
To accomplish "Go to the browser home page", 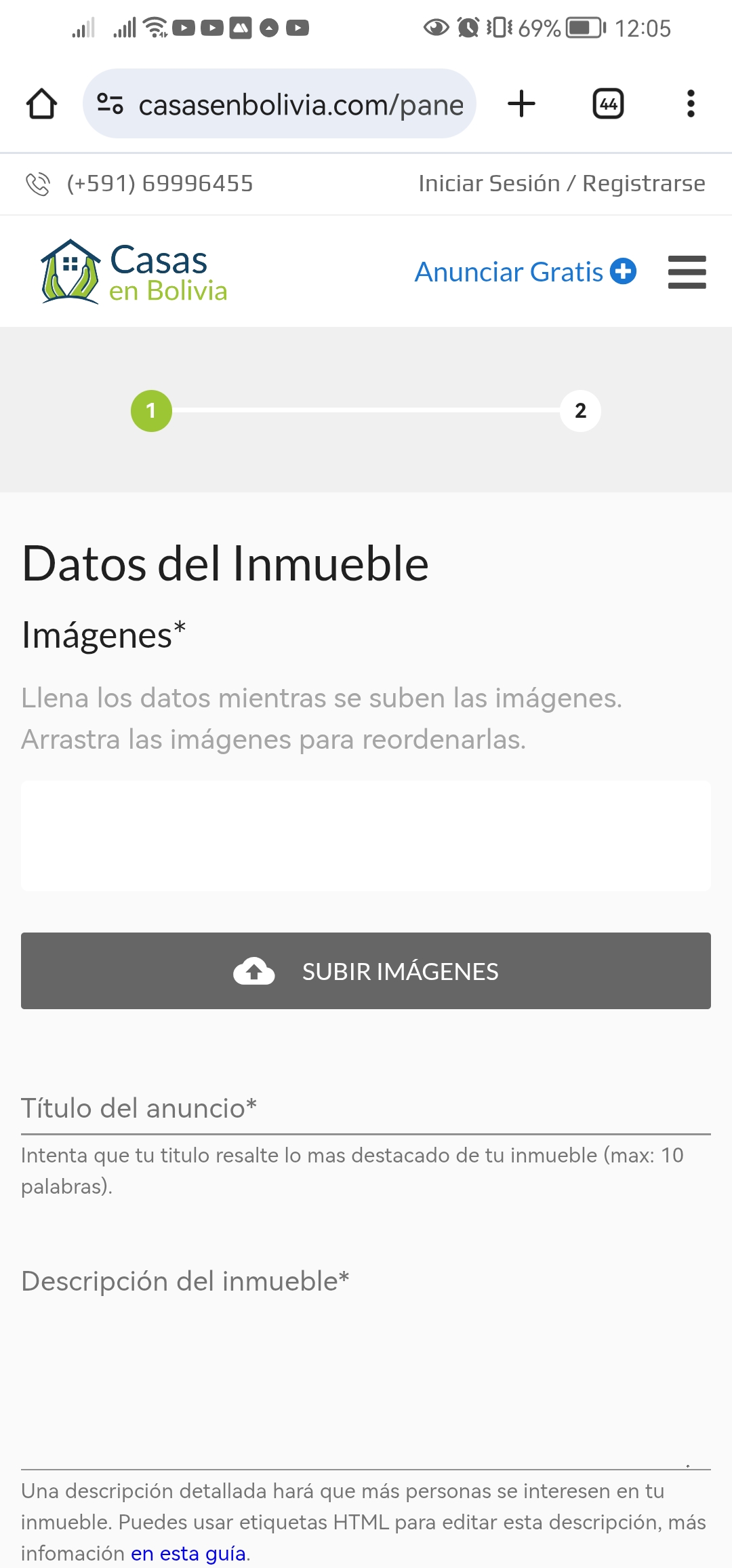I will (41, 104).
